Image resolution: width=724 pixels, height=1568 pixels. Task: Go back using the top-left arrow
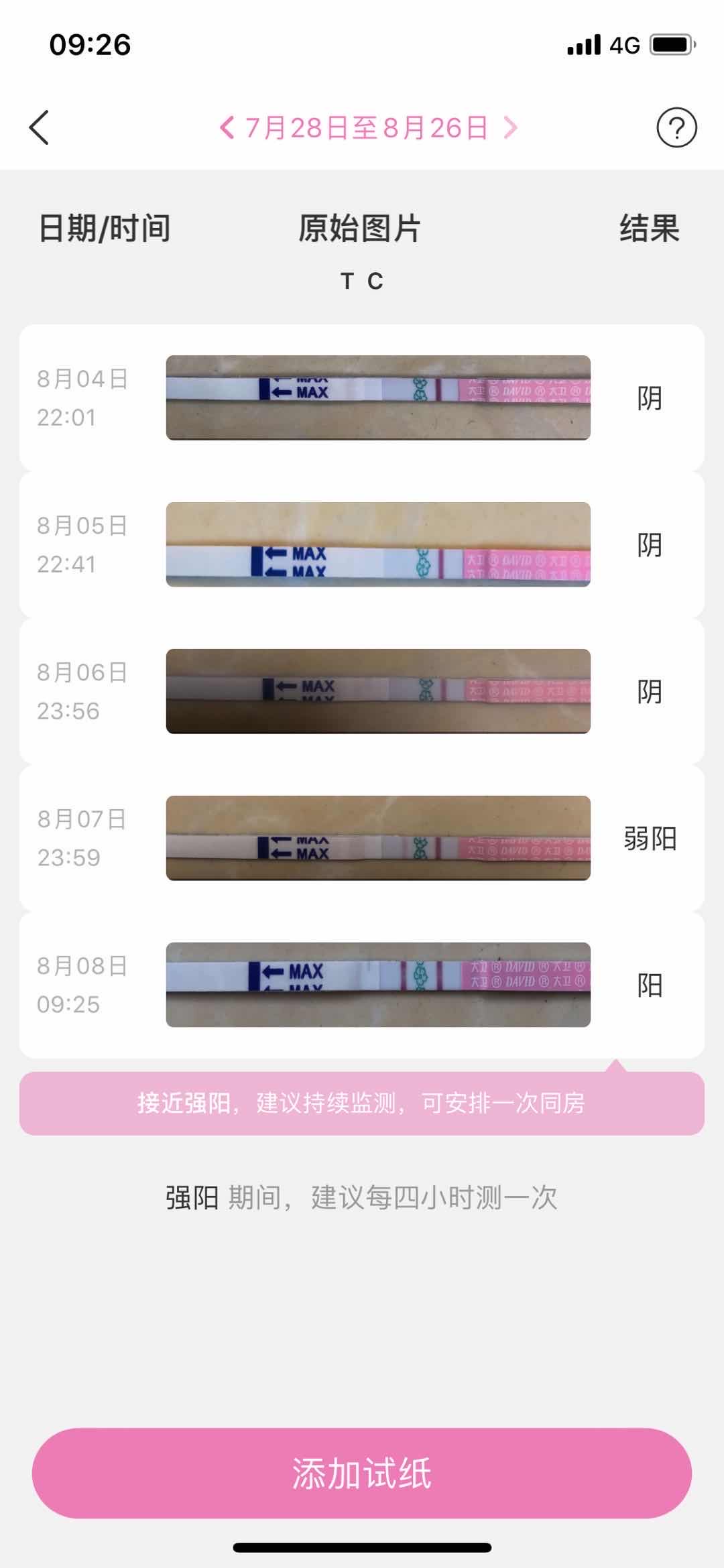point(40,127)
